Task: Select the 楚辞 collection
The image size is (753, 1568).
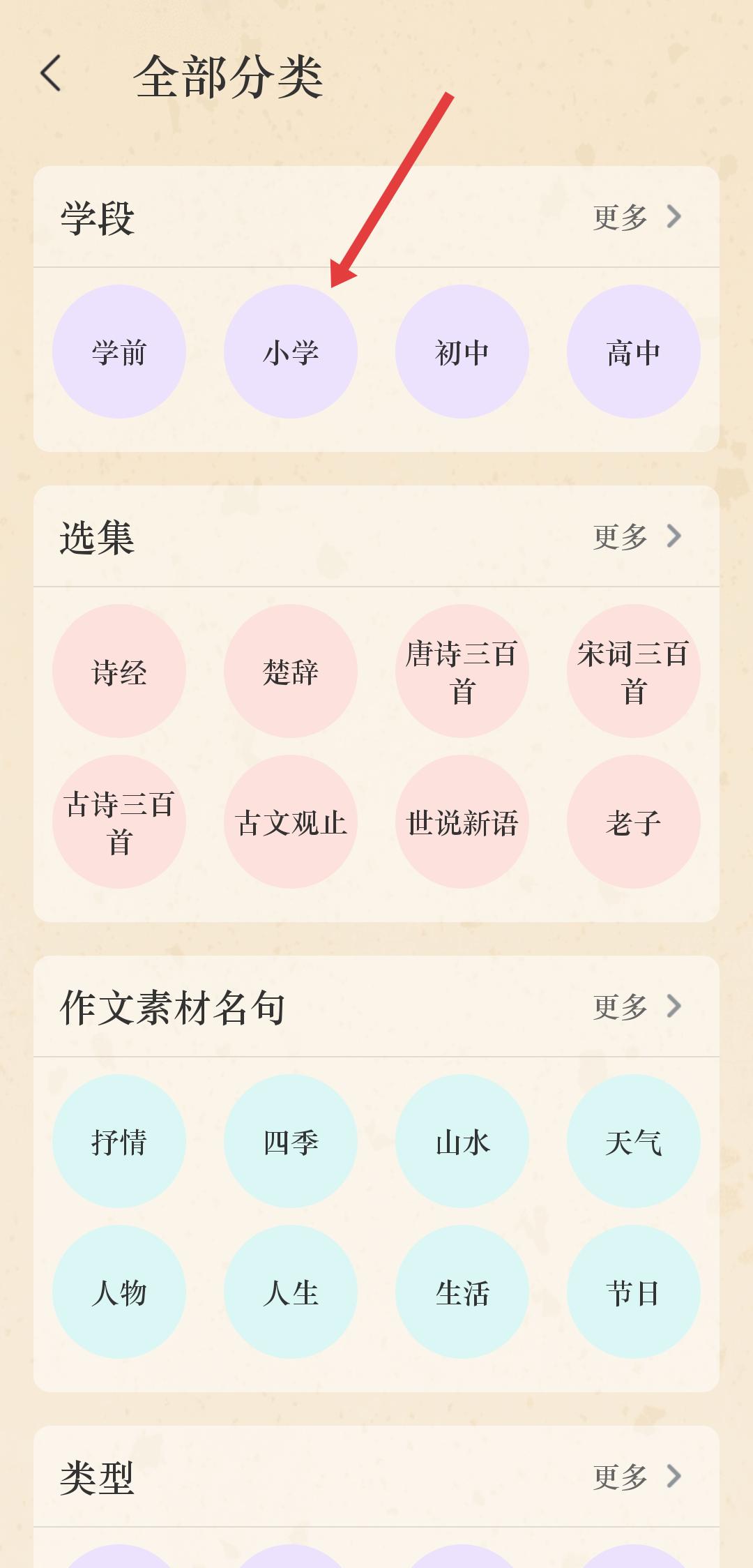Action: tap(291, 671)
